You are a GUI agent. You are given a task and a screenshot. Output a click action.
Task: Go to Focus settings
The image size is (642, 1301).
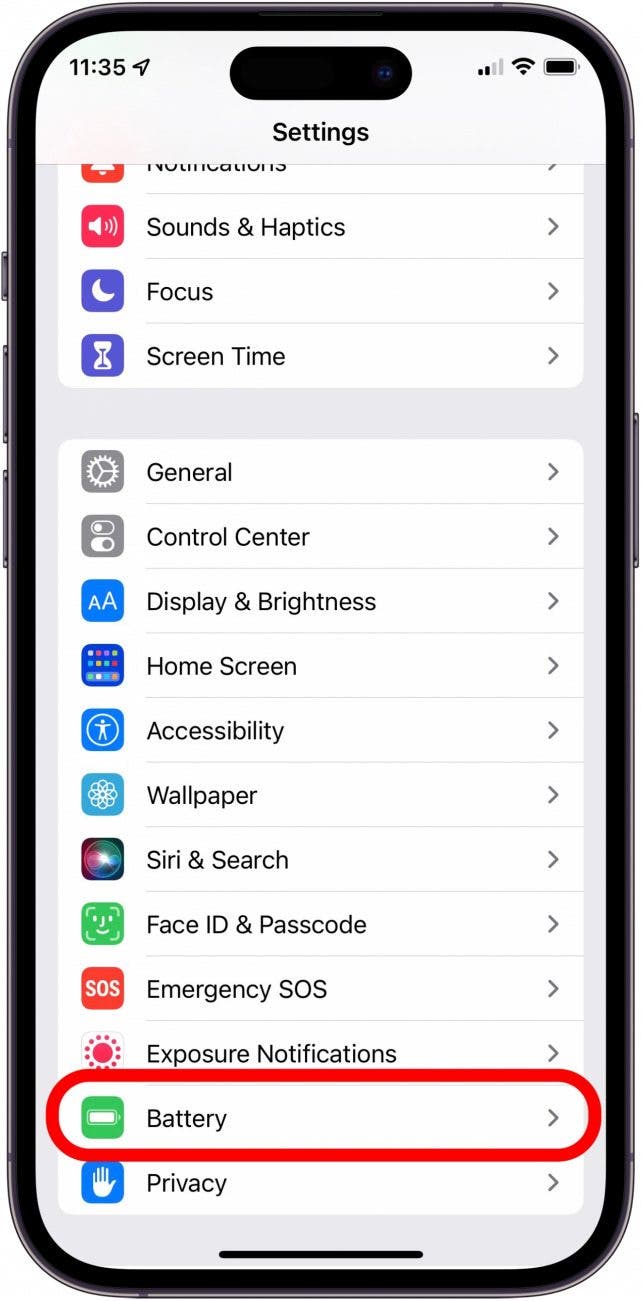tap(320, 292)
